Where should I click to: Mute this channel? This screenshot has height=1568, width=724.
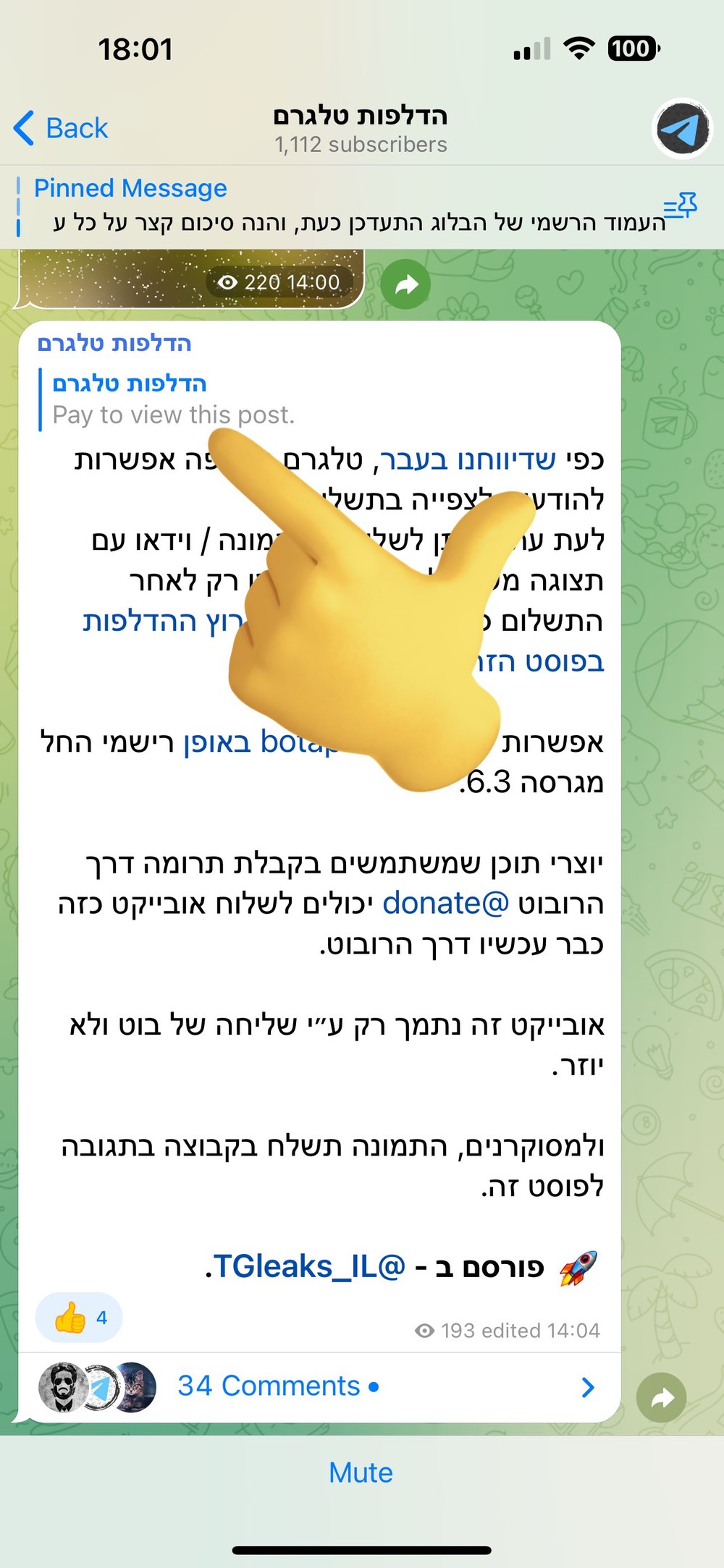[x=361, y=1473]
